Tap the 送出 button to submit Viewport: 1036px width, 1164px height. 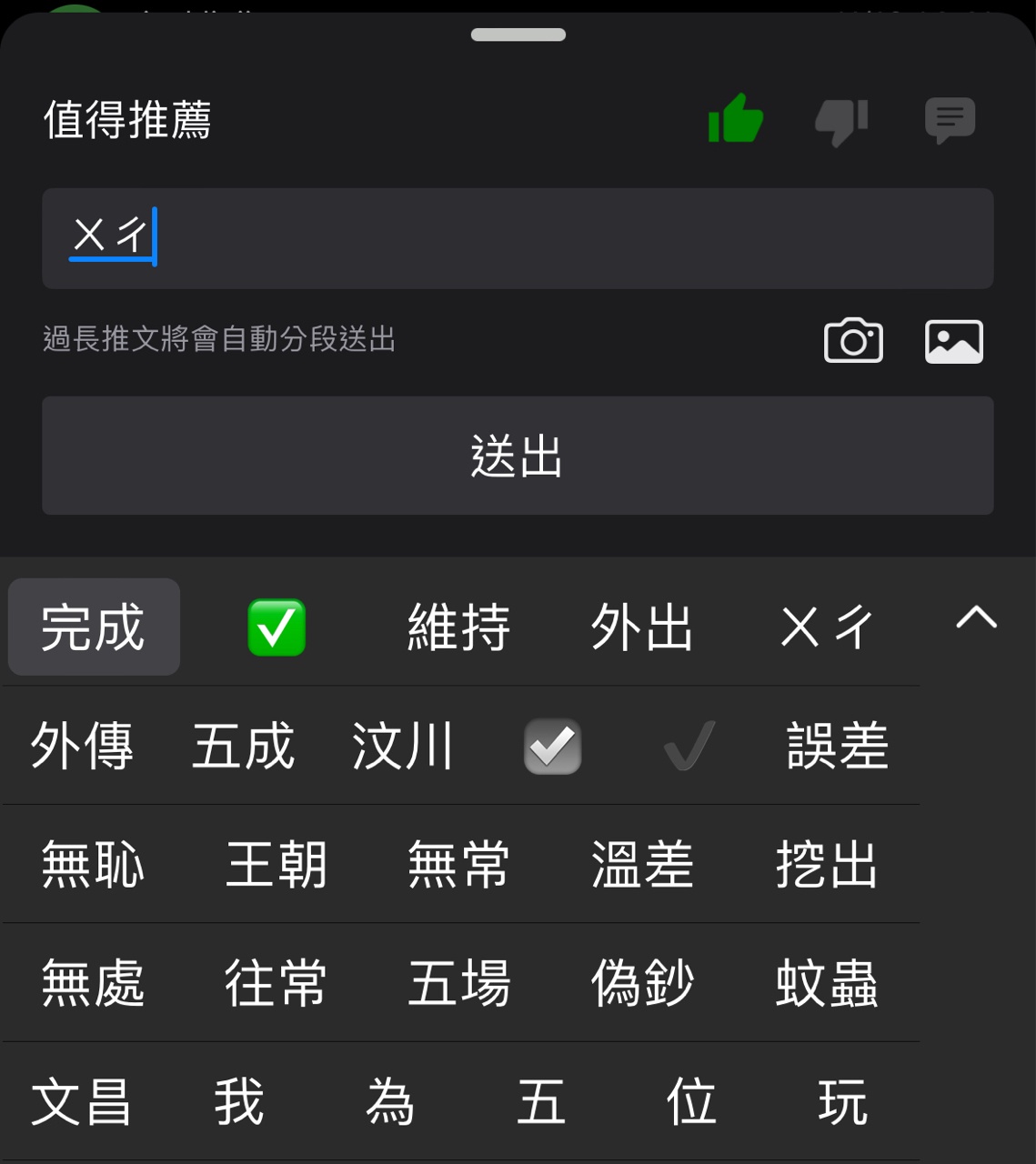pyautogui.click(x=517, y=456)
